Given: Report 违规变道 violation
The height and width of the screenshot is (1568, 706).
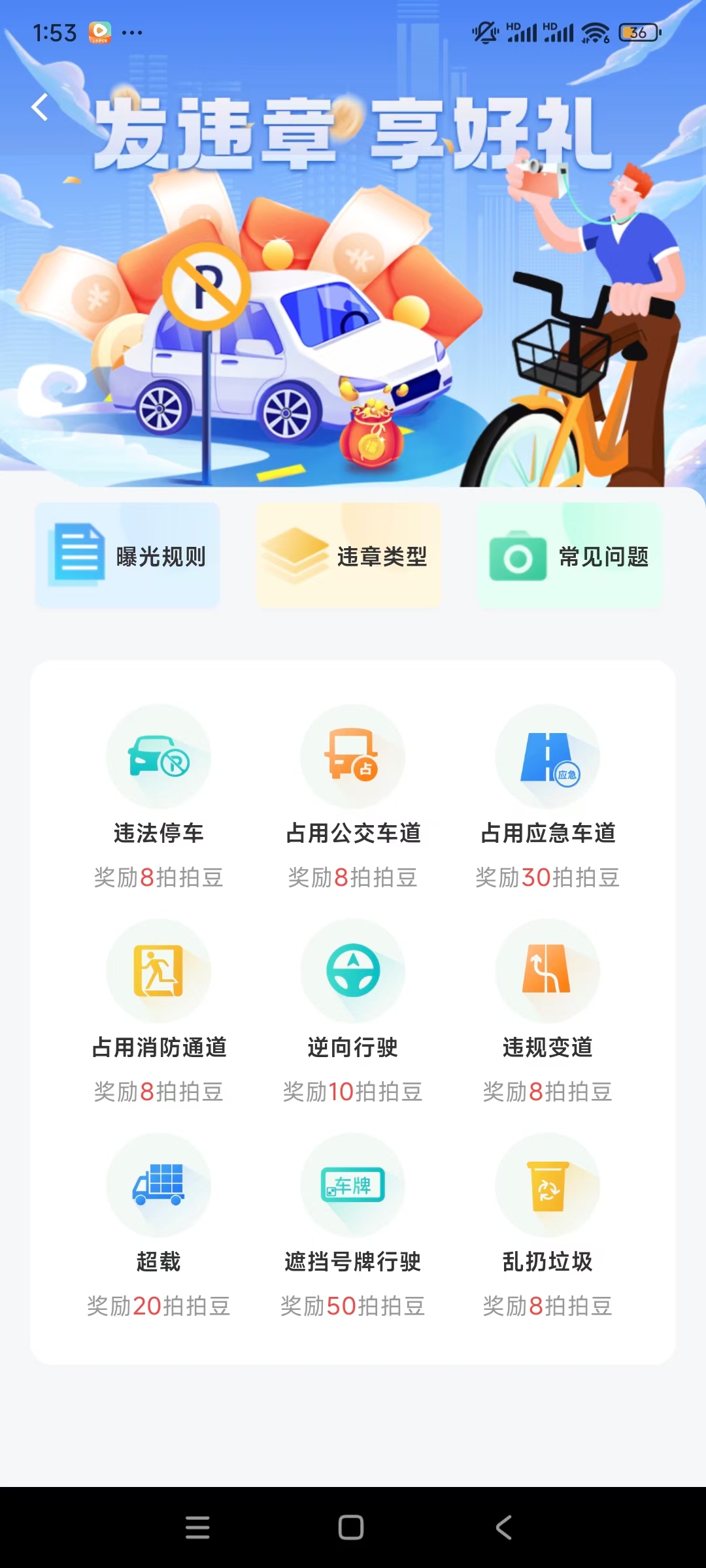Looking at the screenshot, I should point(548,1011).
